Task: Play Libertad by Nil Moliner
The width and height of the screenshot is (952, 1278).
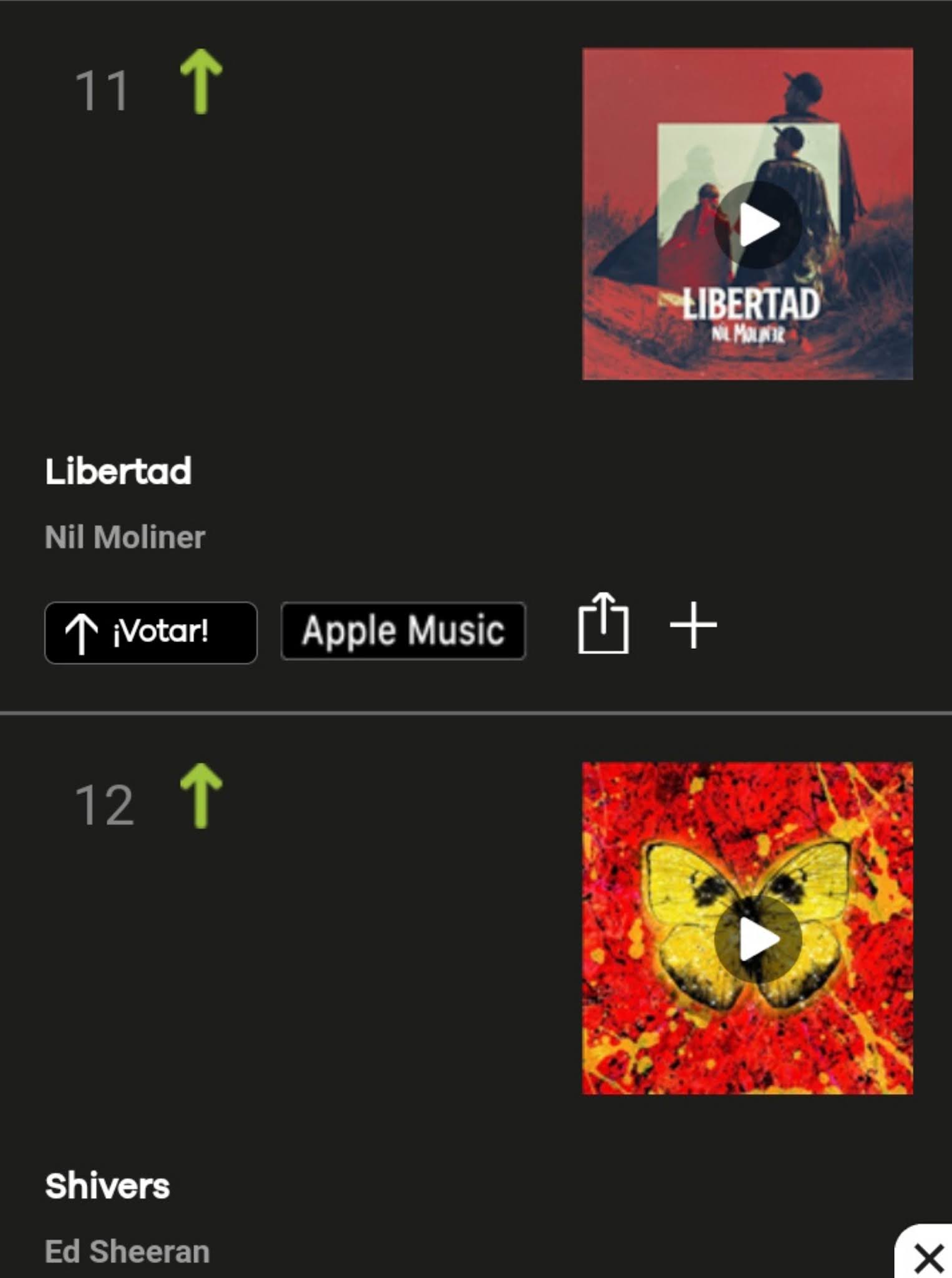Action: [x=757, y=225]
